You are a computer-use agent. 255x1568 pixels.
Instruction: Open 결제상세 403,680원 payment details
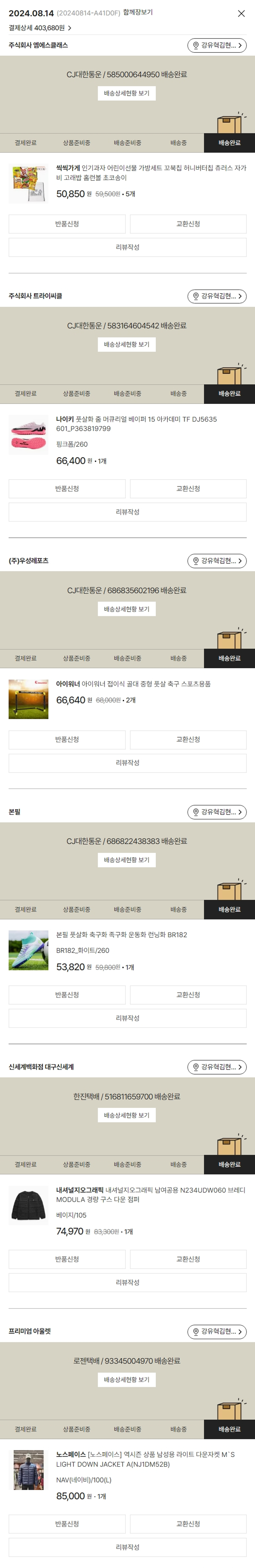pos(40,28)
